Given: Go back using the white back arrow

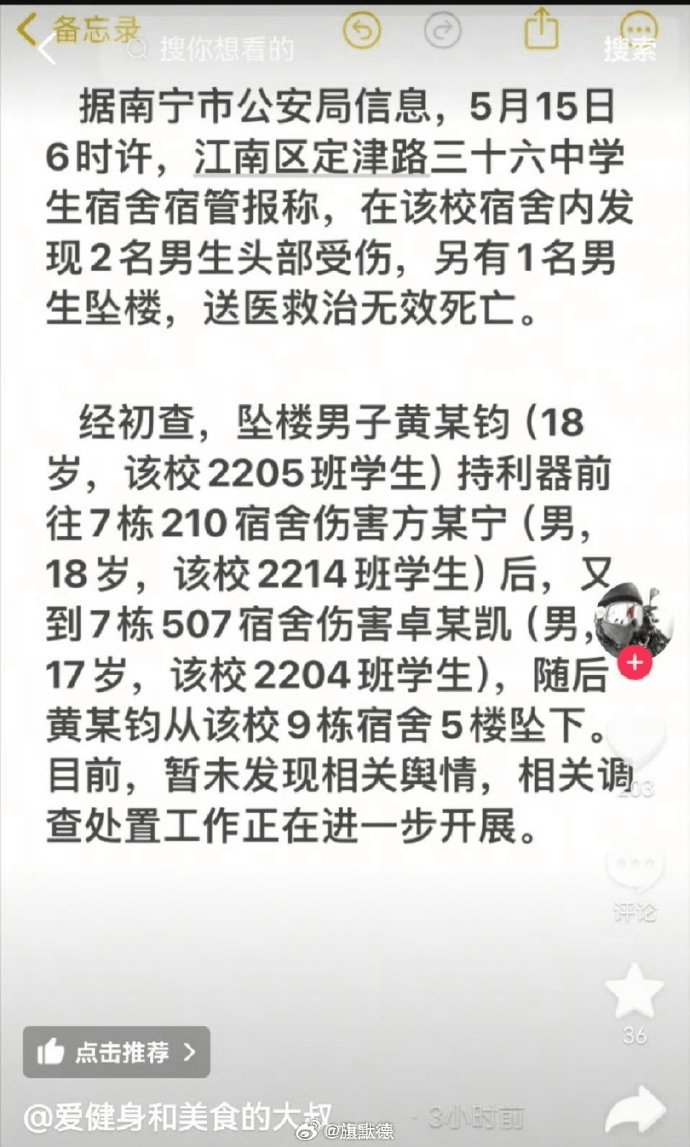Looking at the screenshot, I should point(46,49).
